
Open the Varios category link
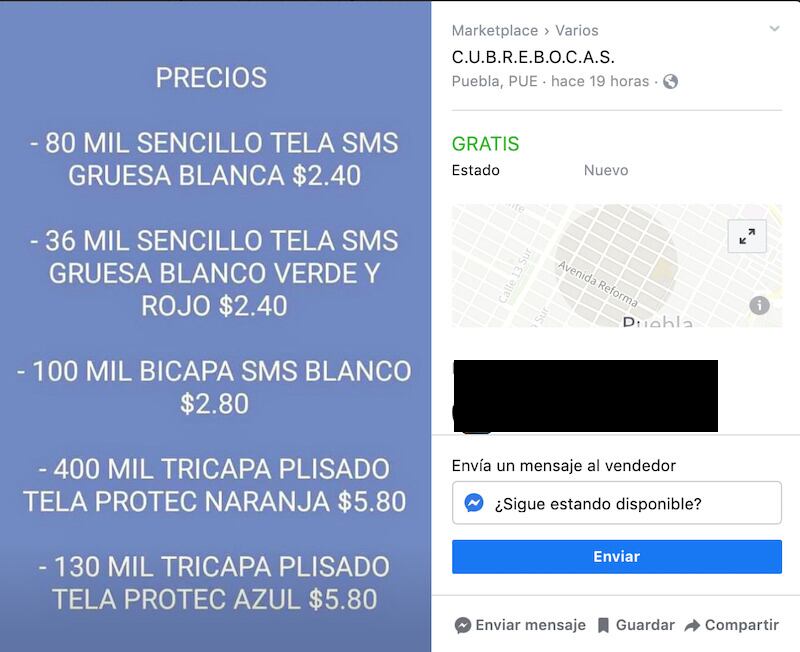[577, 30]
